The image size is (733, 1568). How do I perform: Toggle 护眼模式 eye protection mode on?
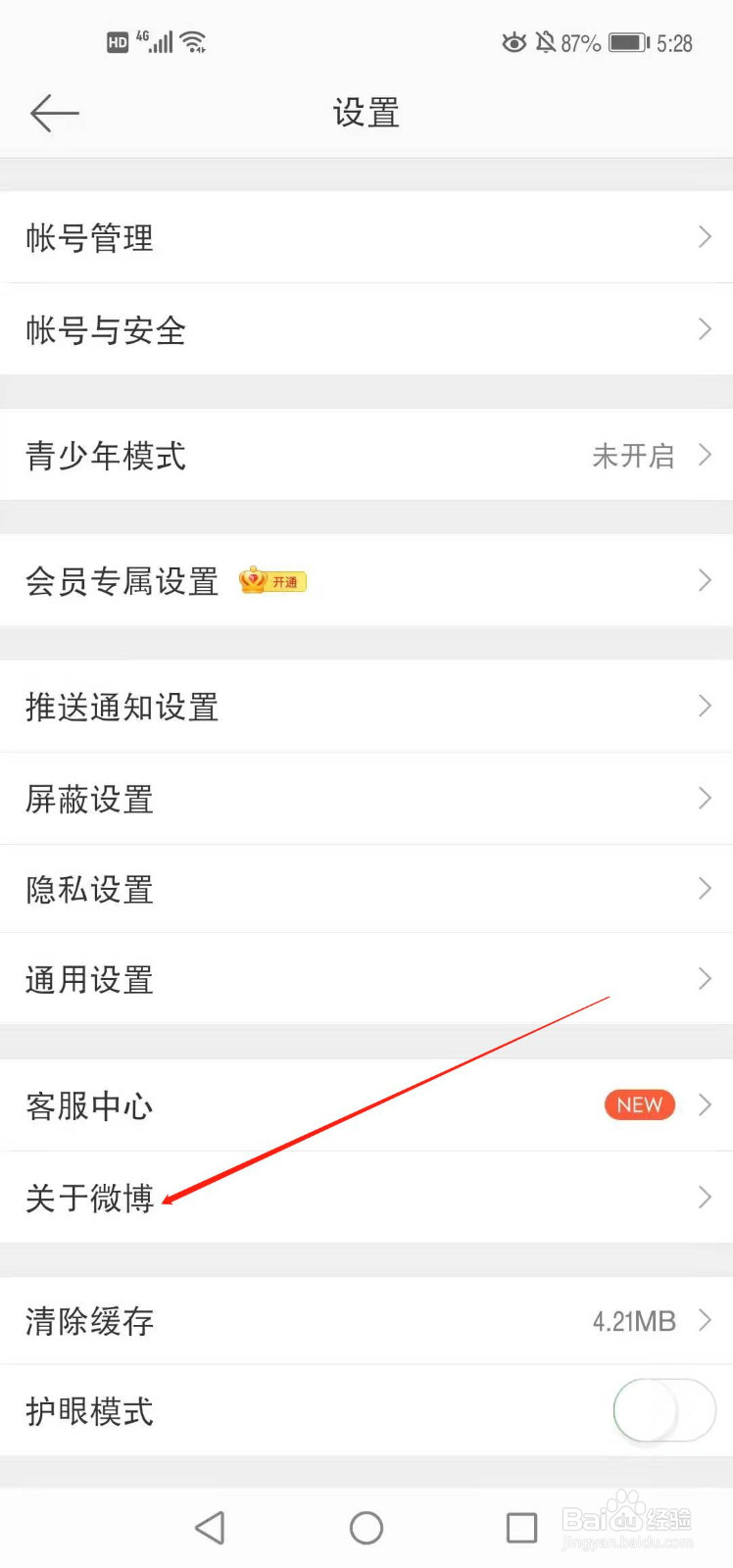pyautogui.click(x=664, y=1409)
